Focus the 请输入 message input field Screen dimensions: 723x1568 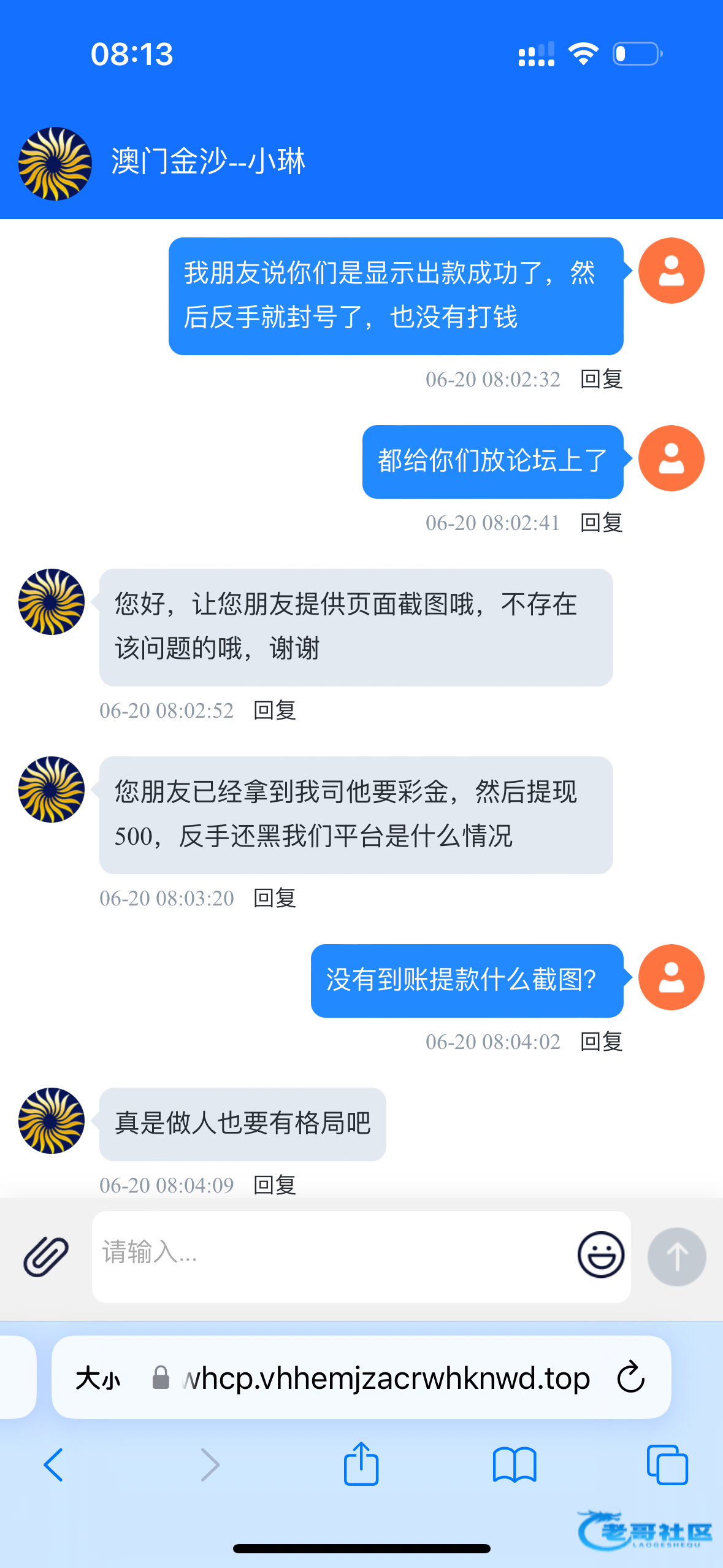[331, 1255]
